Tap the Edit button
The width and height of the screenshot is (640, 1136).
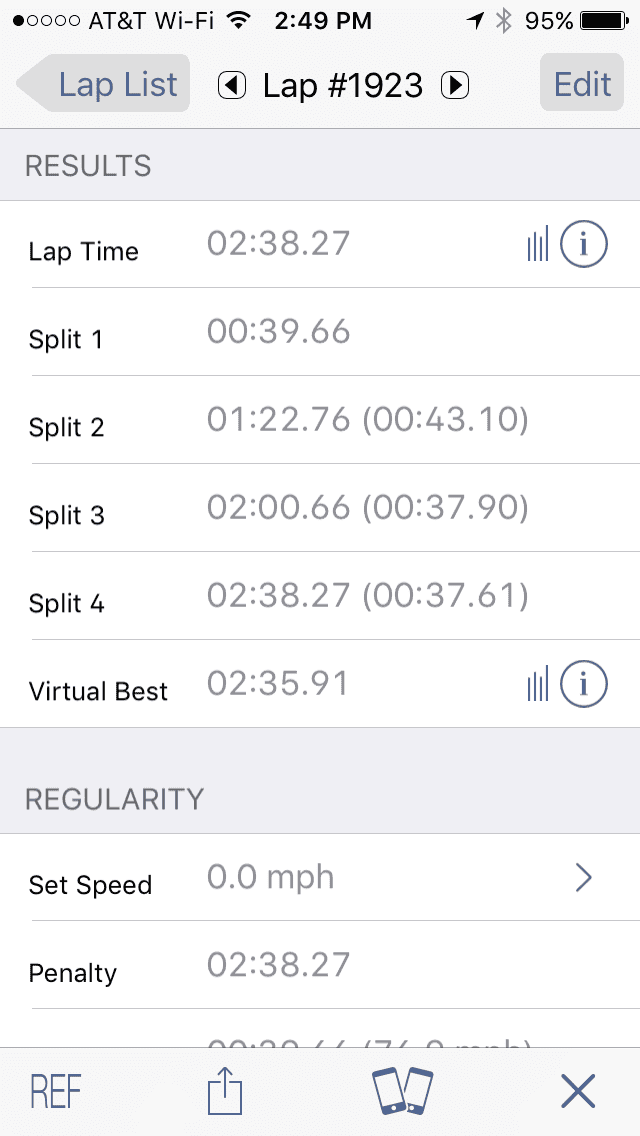(582, 83)
